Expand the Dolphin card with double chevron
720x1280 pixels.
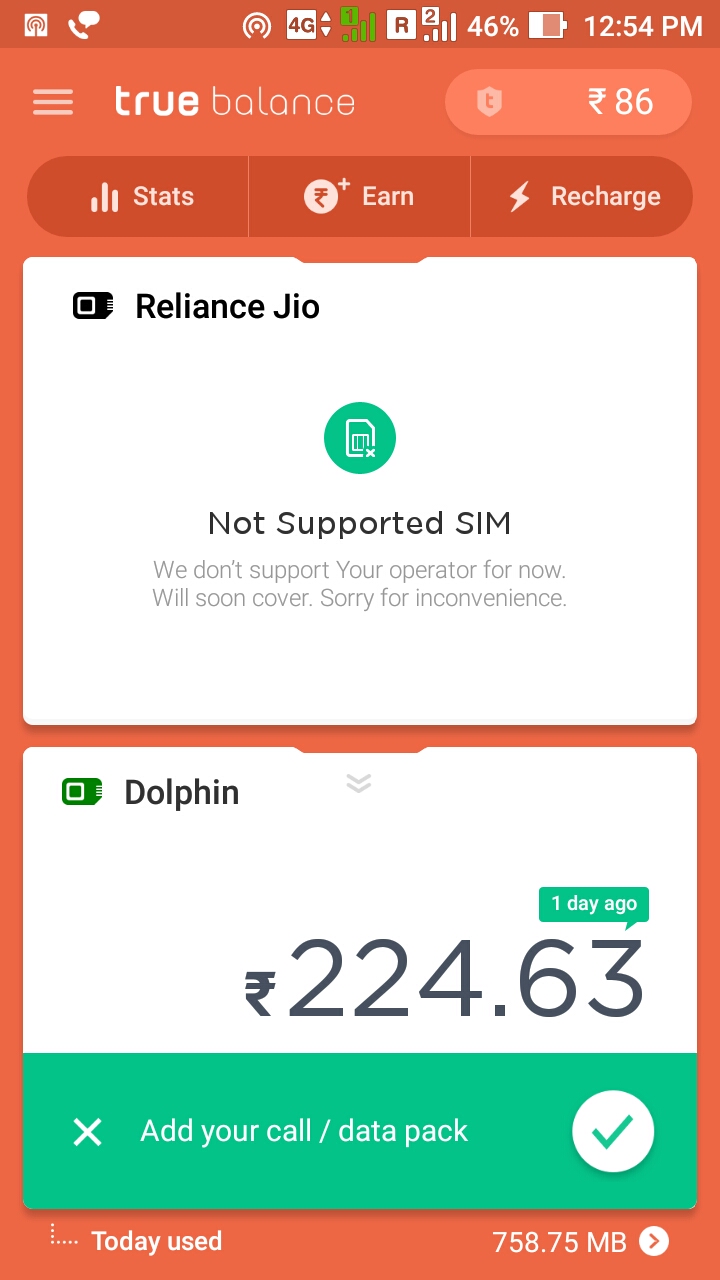(359, 783)
